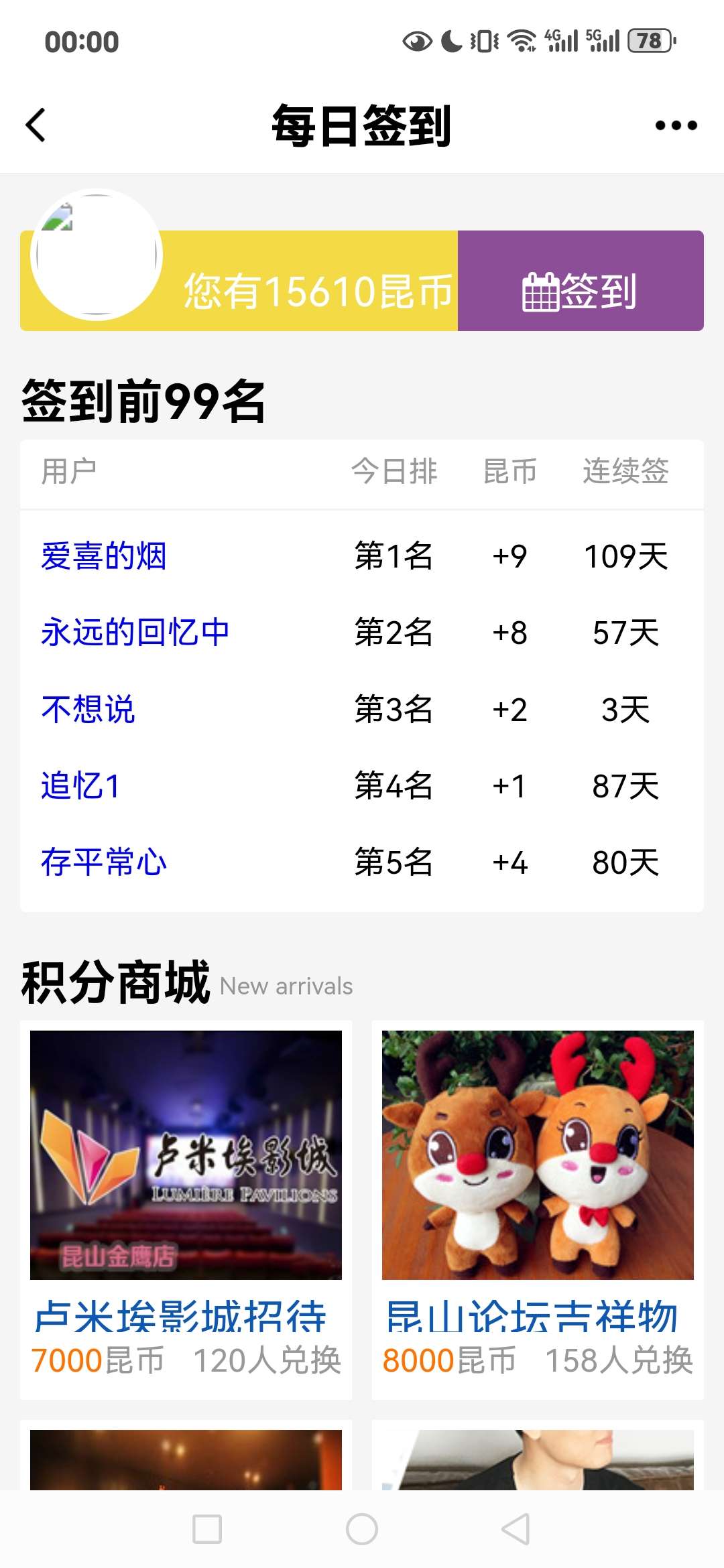Viewport: 724px width, 1568px height.
Task: Open user 爱喜的烟's profile link
Action: pyautogui.click(x=104, y=556)
